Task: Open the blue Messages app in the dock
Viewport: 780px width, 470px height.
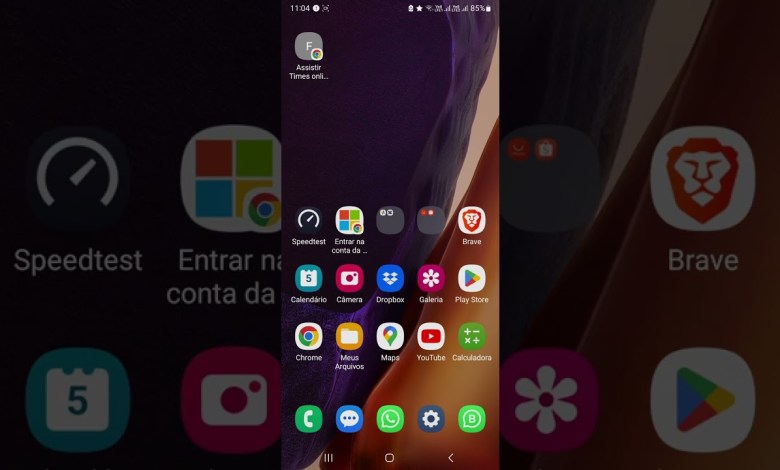Action: (349, 419)
